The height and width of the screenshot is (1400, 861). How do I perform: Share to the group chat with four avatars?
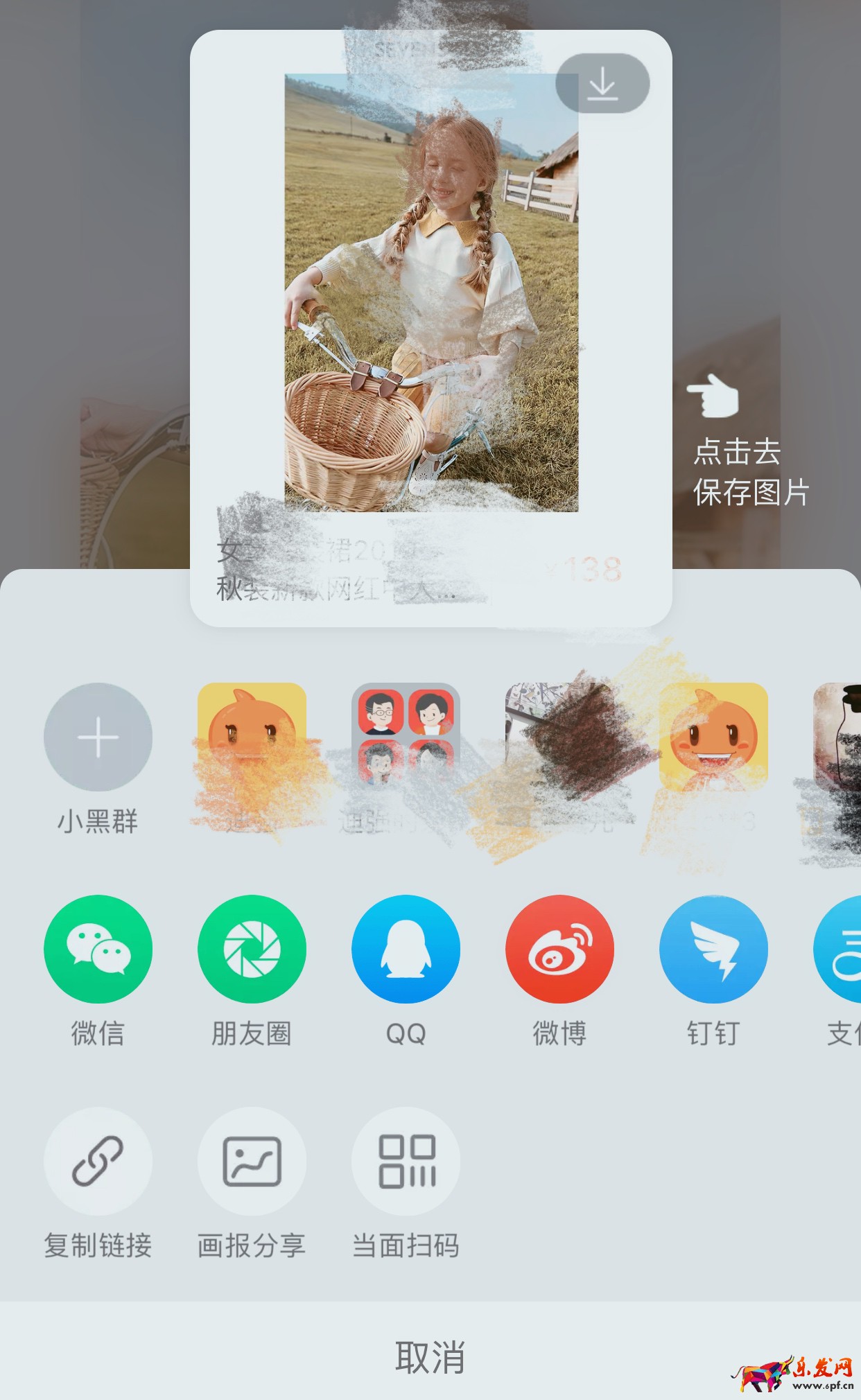(406, 737)
